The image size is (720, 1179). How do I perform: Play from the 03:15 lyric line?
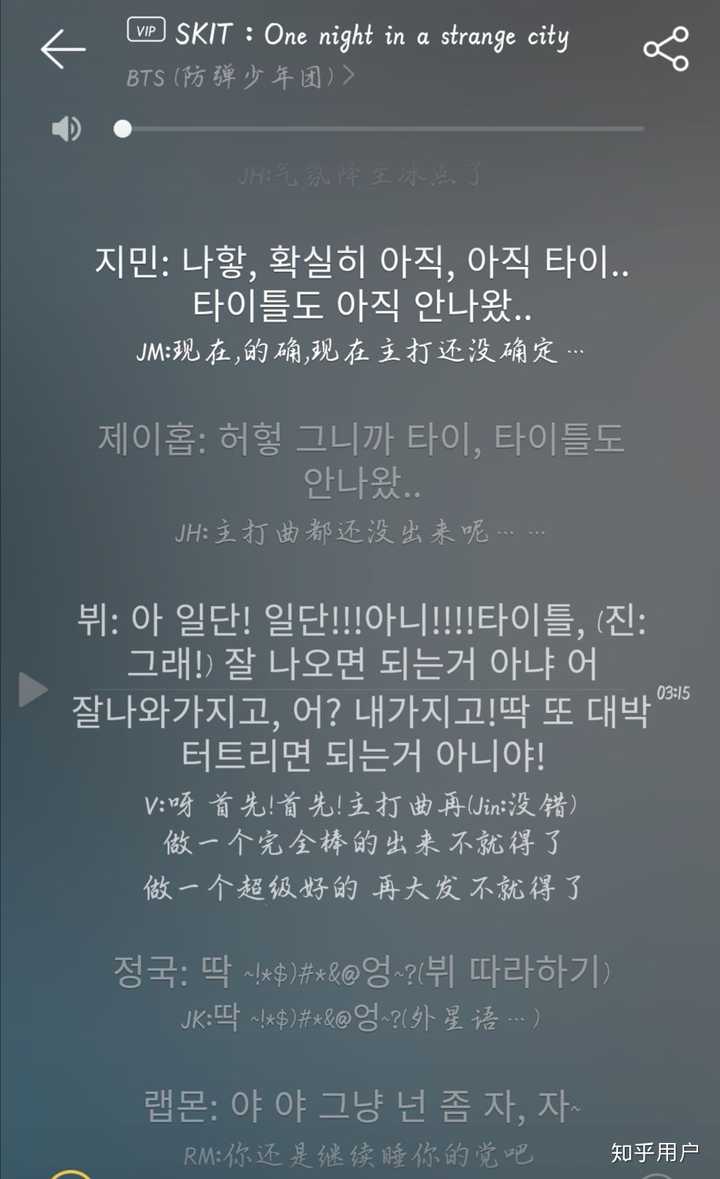pos(33,689)
